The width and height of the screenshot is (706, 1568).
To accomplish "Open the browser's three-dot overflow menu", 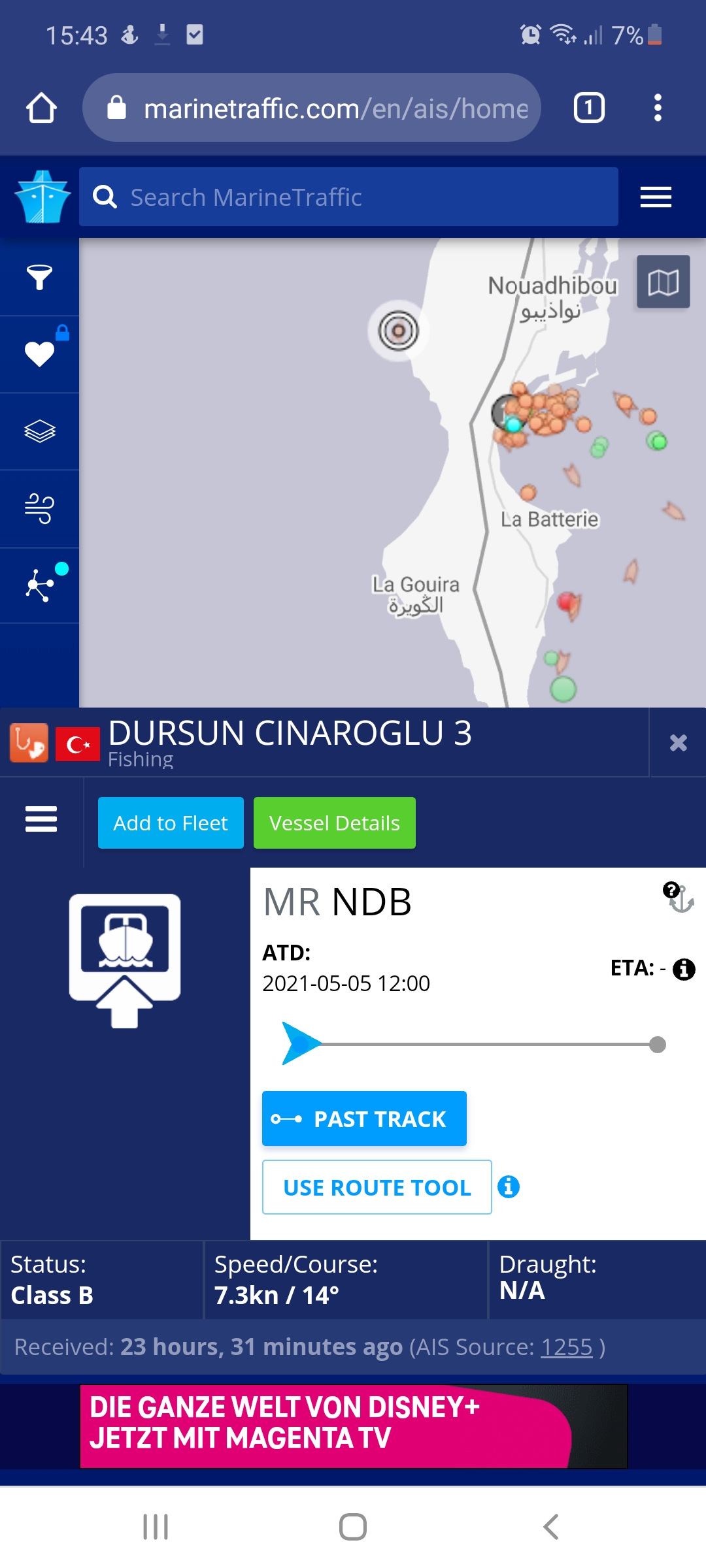I will 658,108.
